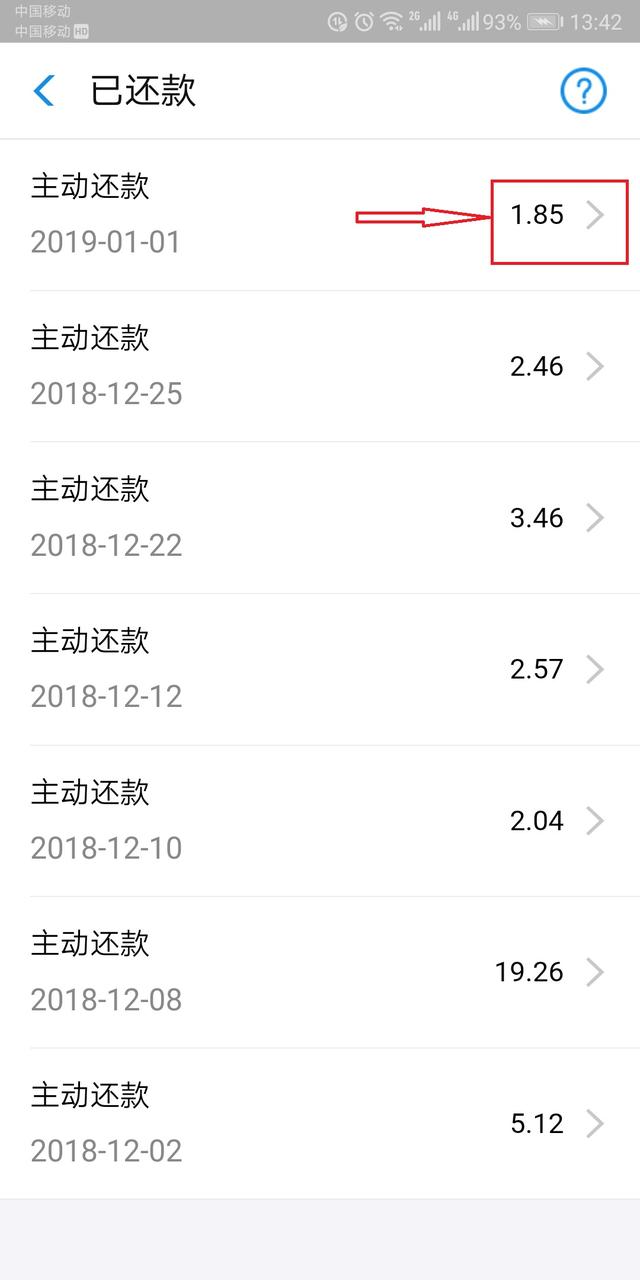Go back from the 已还款 page

click(x=45, y=91)
